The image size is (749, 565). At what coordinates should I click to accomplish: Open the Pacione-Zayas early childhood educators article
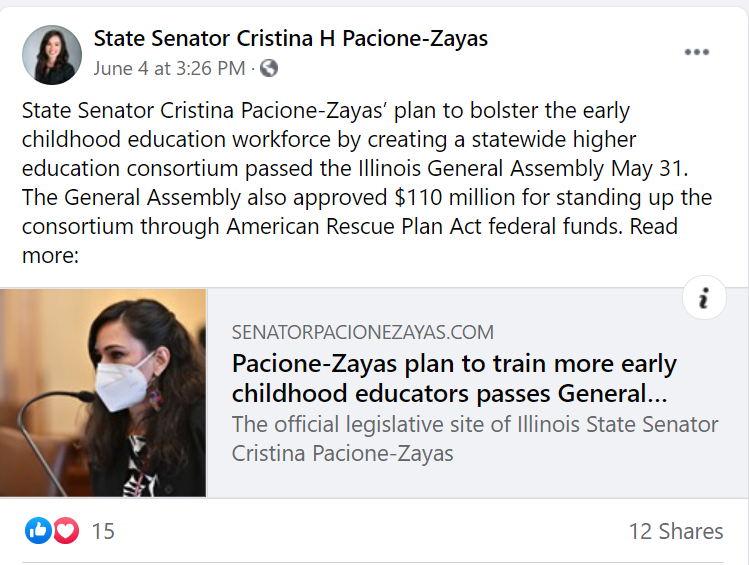tap(454, 377)
